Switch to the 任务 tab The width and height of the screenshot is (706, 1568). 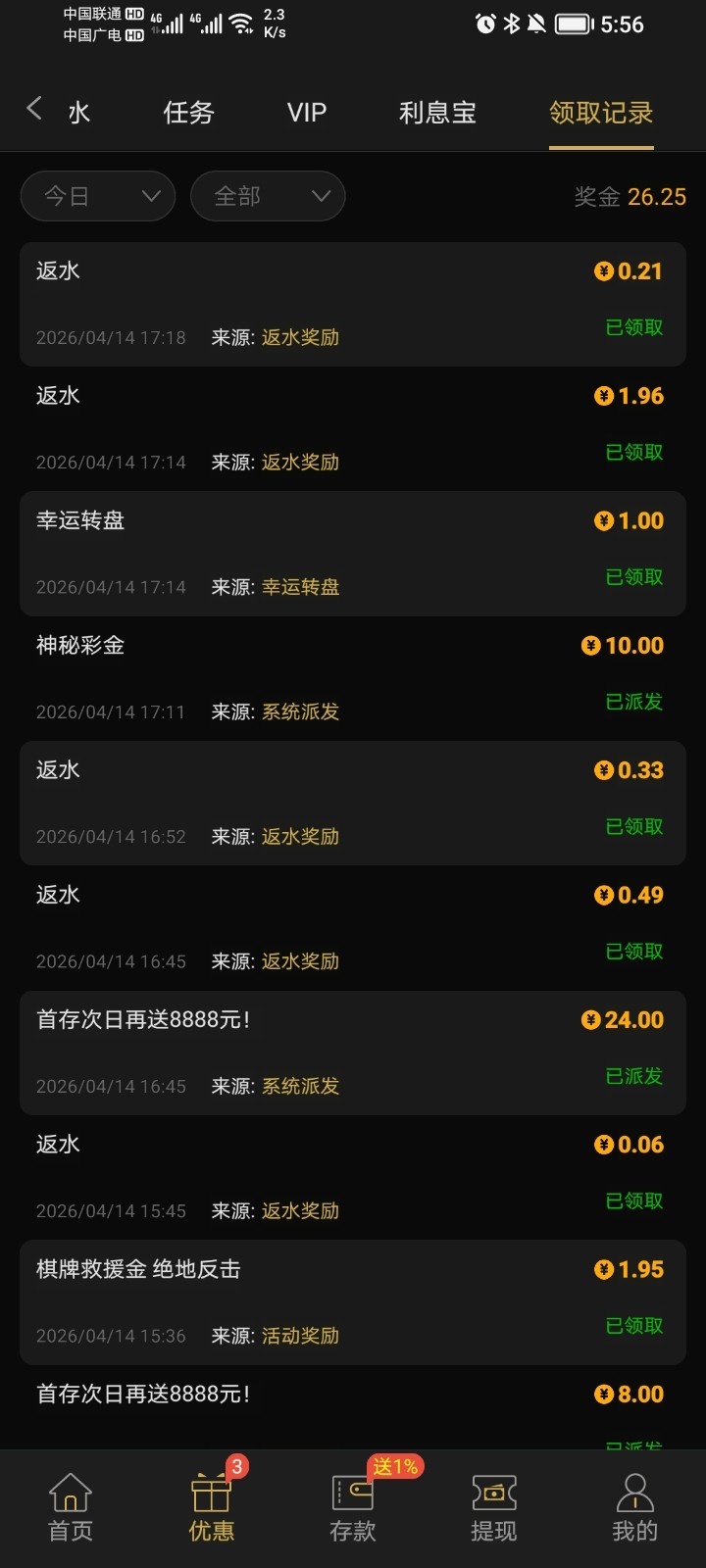[188, 113]
